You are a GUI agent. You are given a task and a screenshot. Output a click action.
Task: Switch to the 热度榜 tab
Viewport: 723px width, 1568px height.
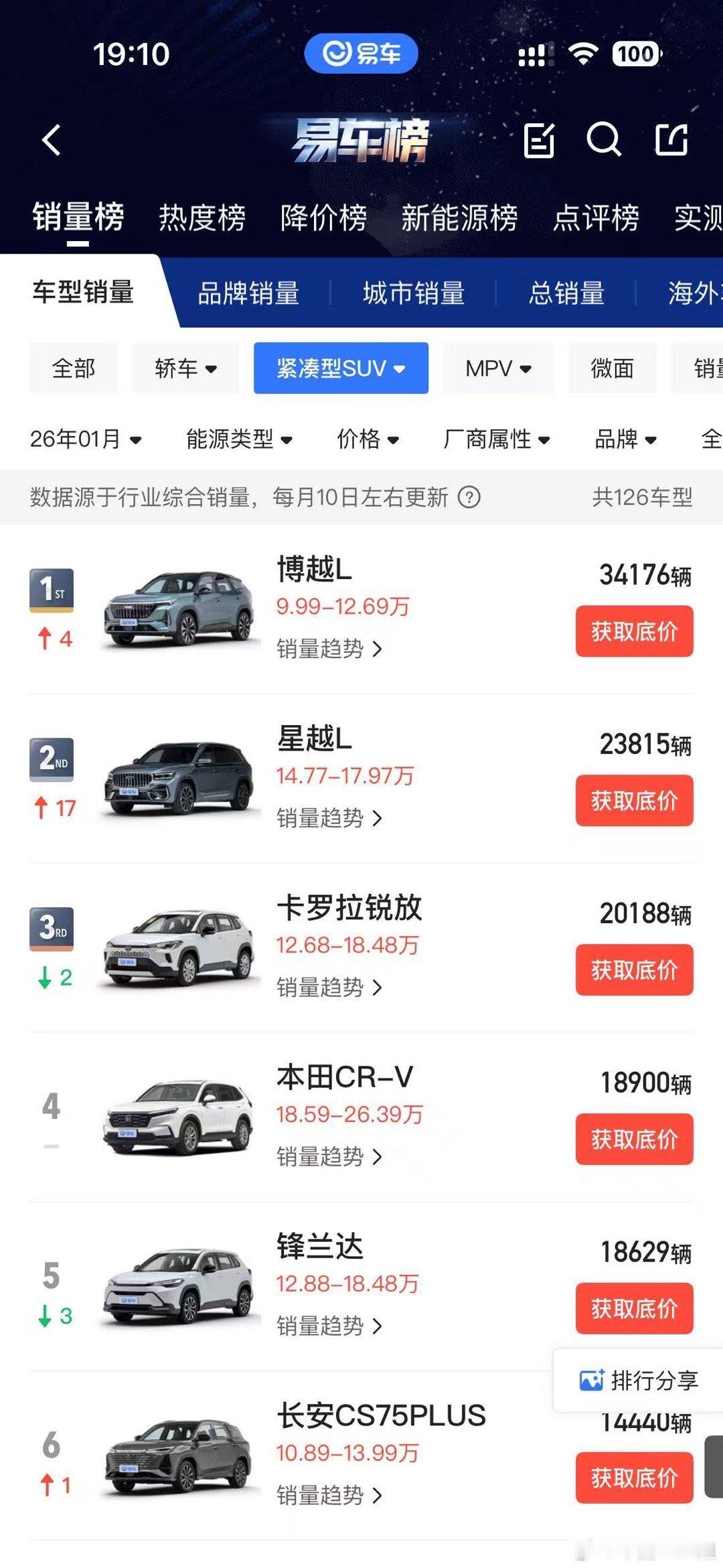click(201, 216)
